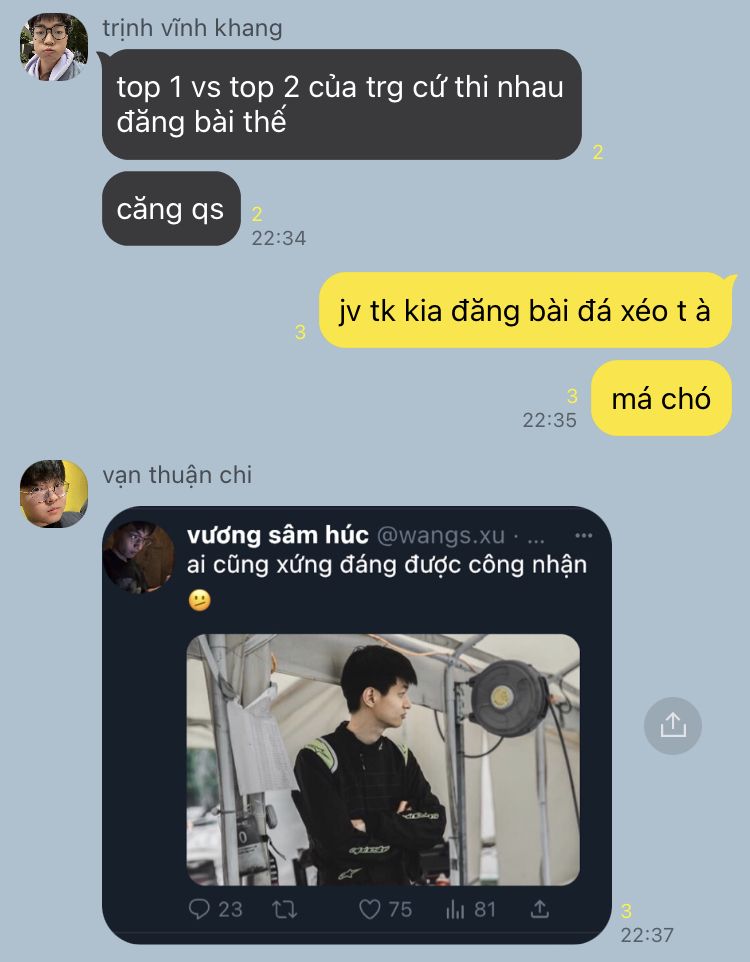Share the image message via the share button
This screenshot has width=750, height=962.
click(x=673, y=725)
